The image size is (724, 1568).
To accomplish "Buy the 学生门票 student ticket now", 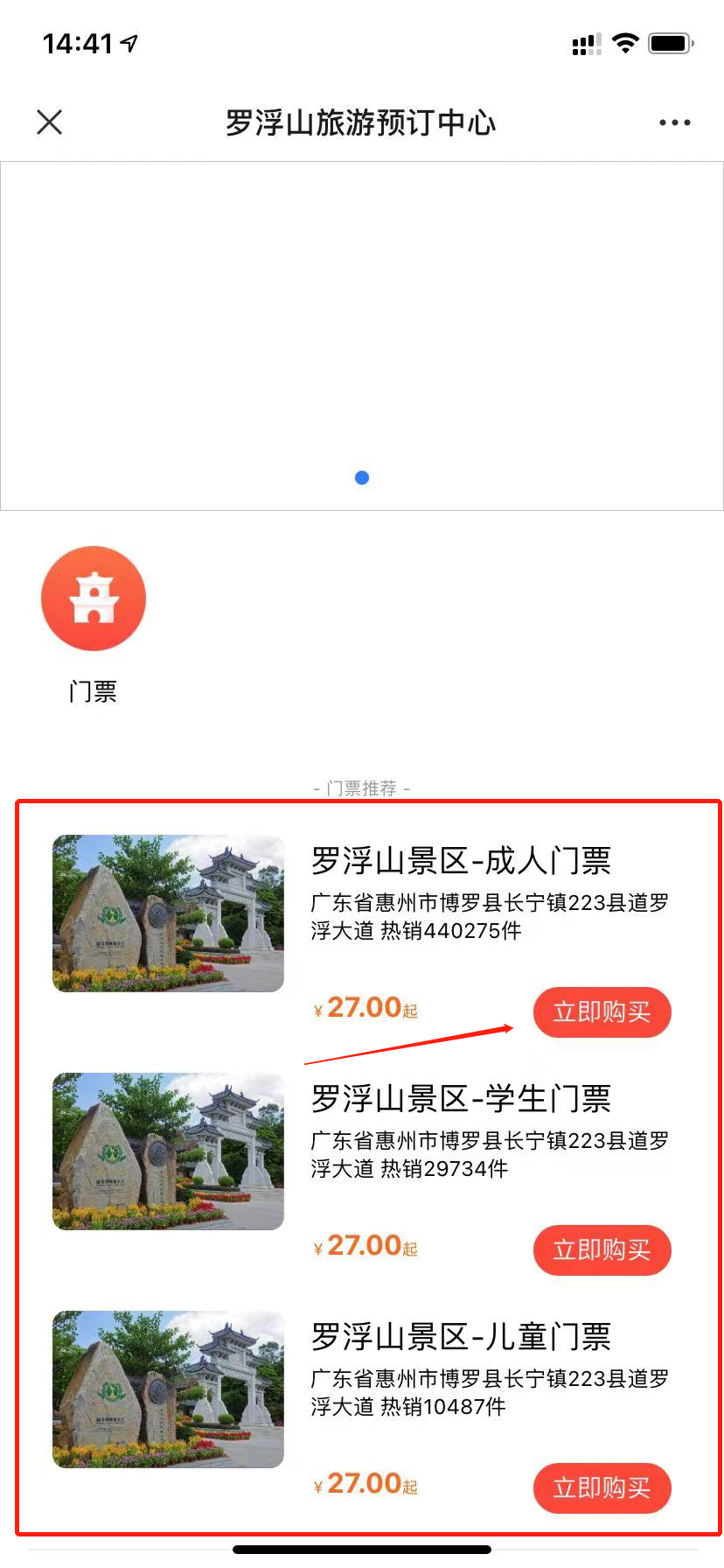I will pos(602,1250).
